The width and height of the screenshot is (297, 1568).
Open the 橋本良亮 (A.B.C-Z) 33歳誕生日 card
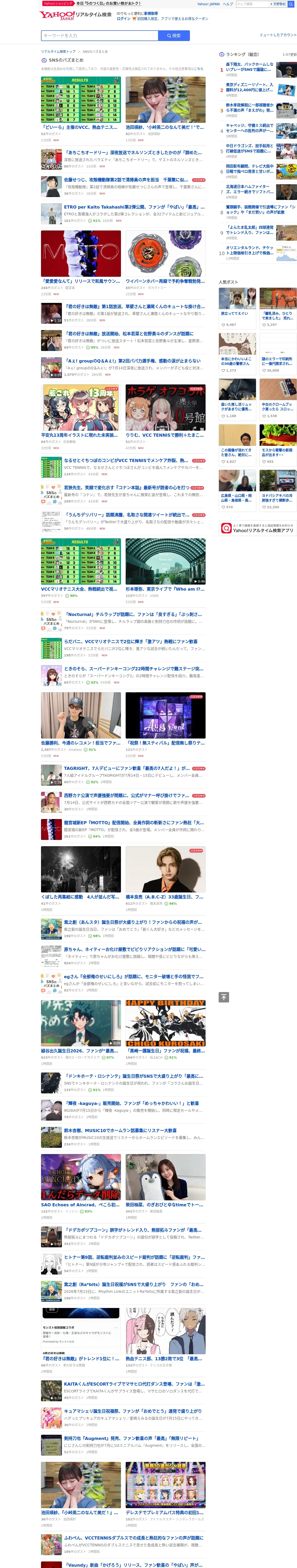pyautogui.click(x=166, y=878)
